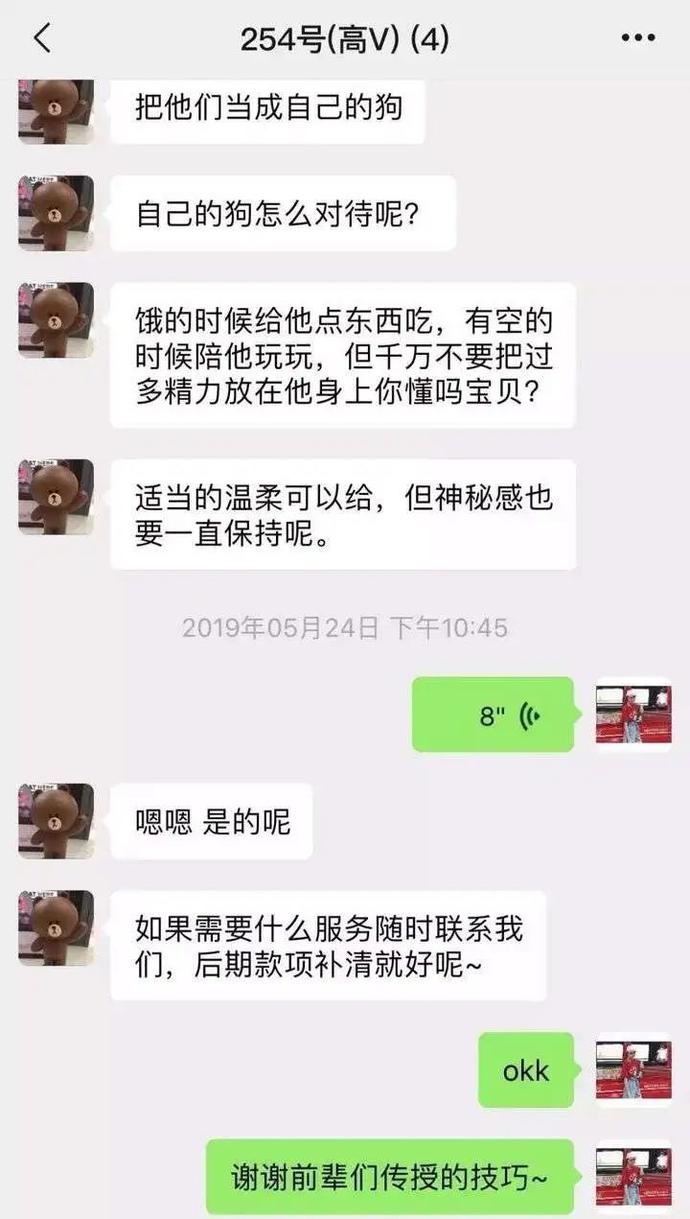Screen dimensions: 690x1219
Task: Open the group chat info menu
Action: (x=637, y=39)
